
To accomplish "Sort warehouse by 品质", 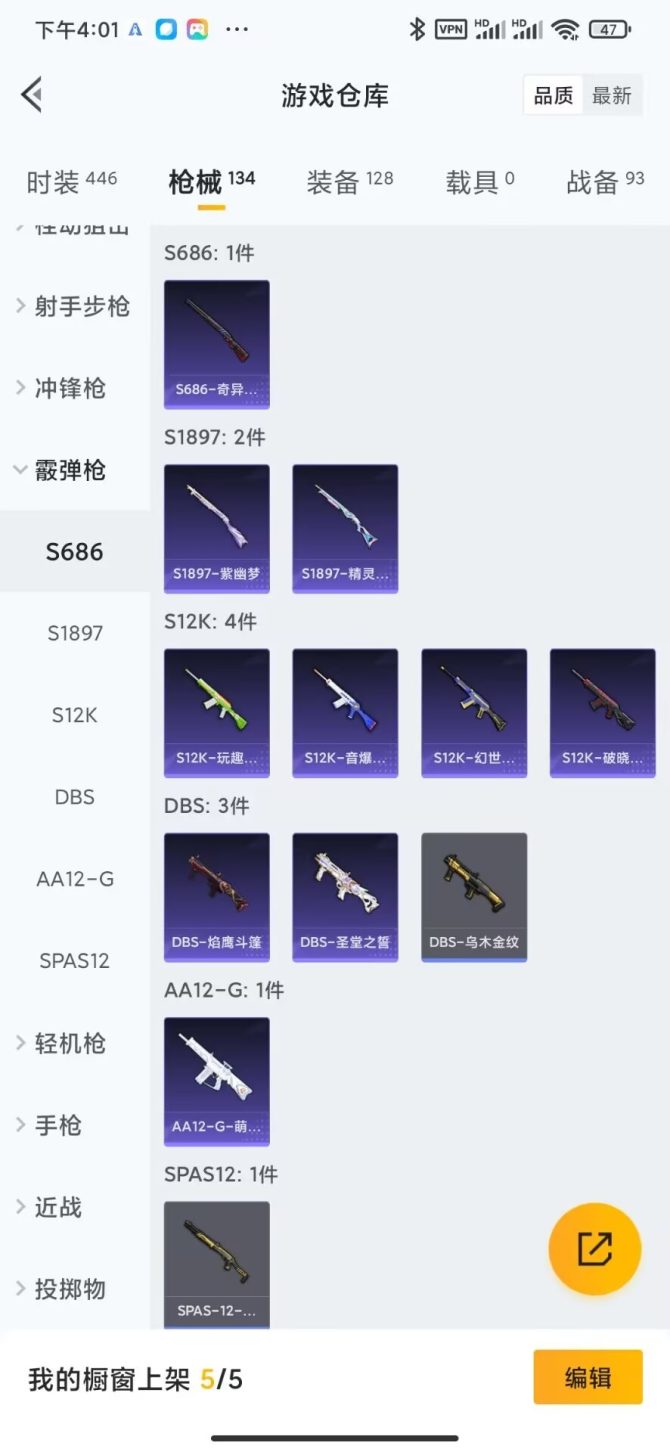I will (553, 96).
